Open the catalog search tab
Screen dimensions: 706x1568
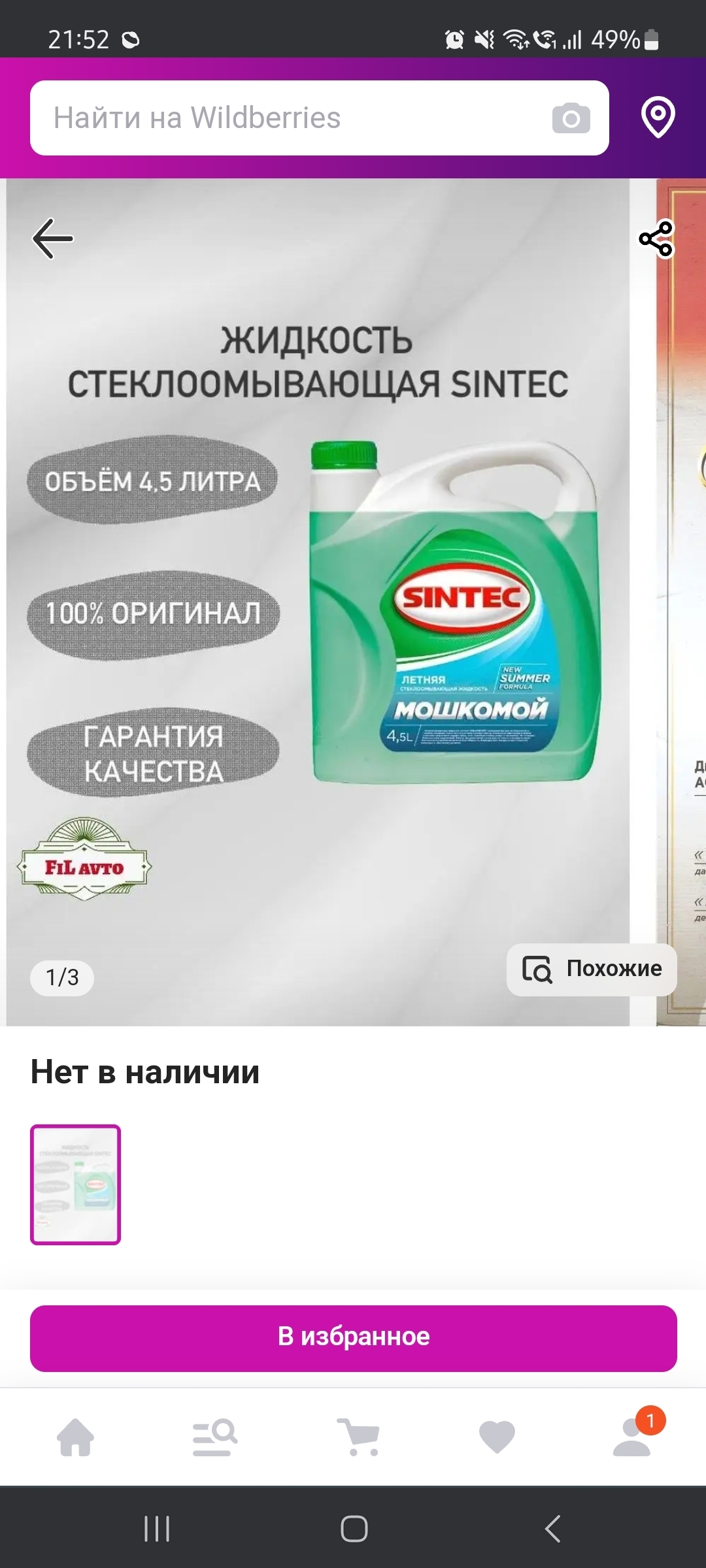pyautogui.click(x=214, y=1437)
